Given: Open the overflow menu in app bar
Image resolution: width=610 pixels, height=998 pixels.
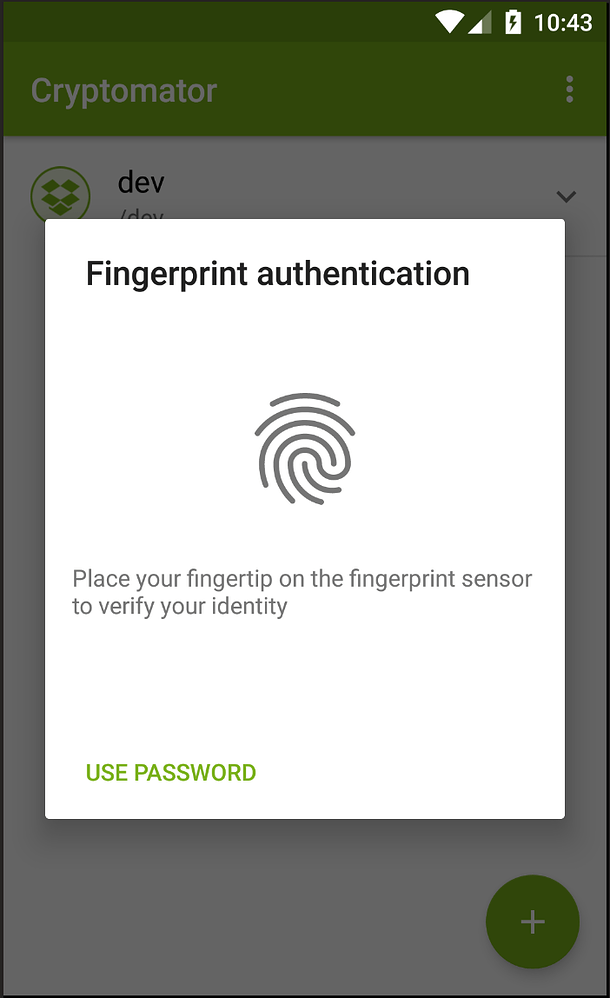Looking at the screenshot, I should pos(569,90).
